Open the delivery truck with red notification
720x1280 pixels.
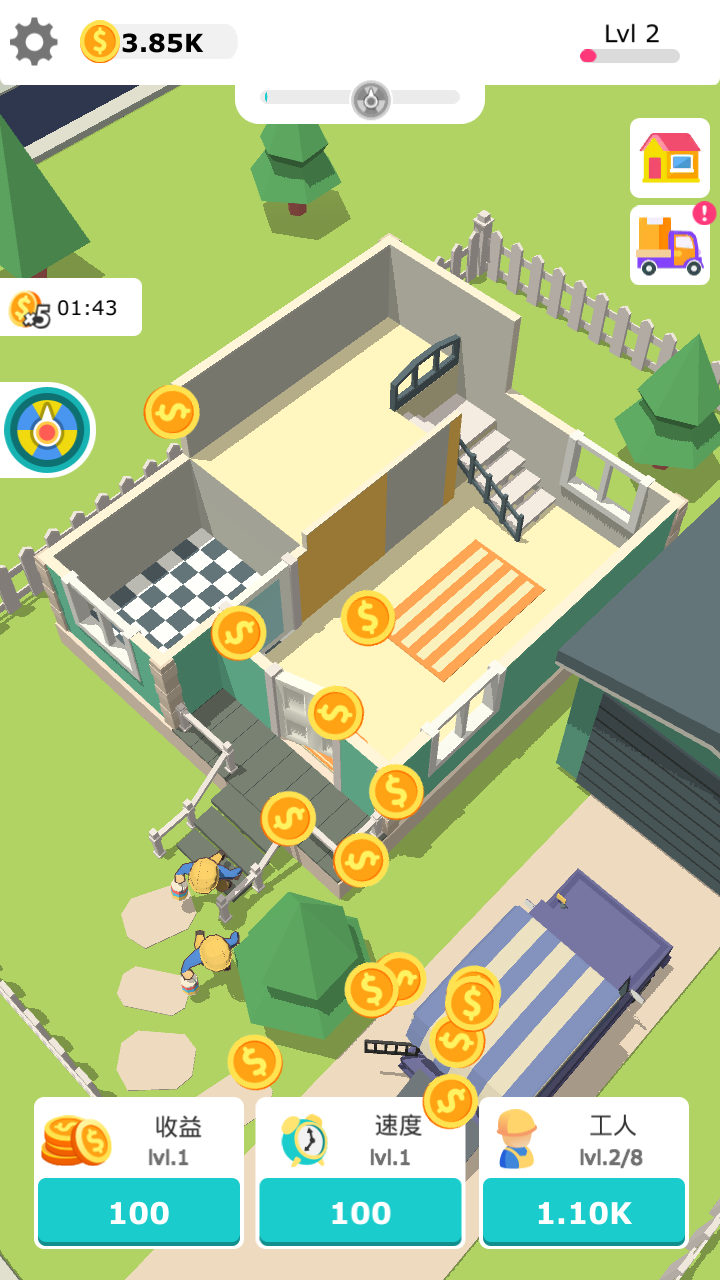pyautogui.click(x=668, y=245)
